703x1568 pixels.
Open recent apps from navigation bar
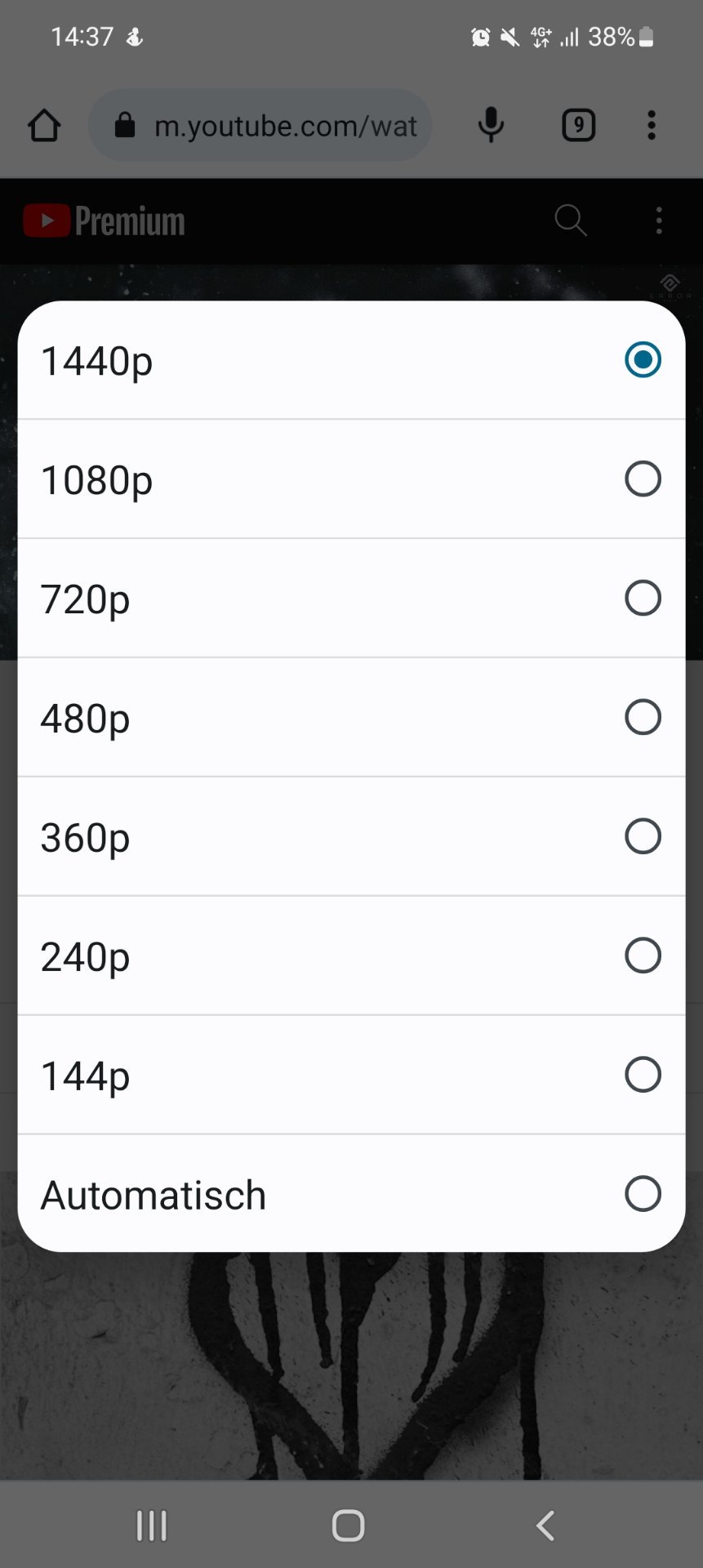coord(152,1525)
